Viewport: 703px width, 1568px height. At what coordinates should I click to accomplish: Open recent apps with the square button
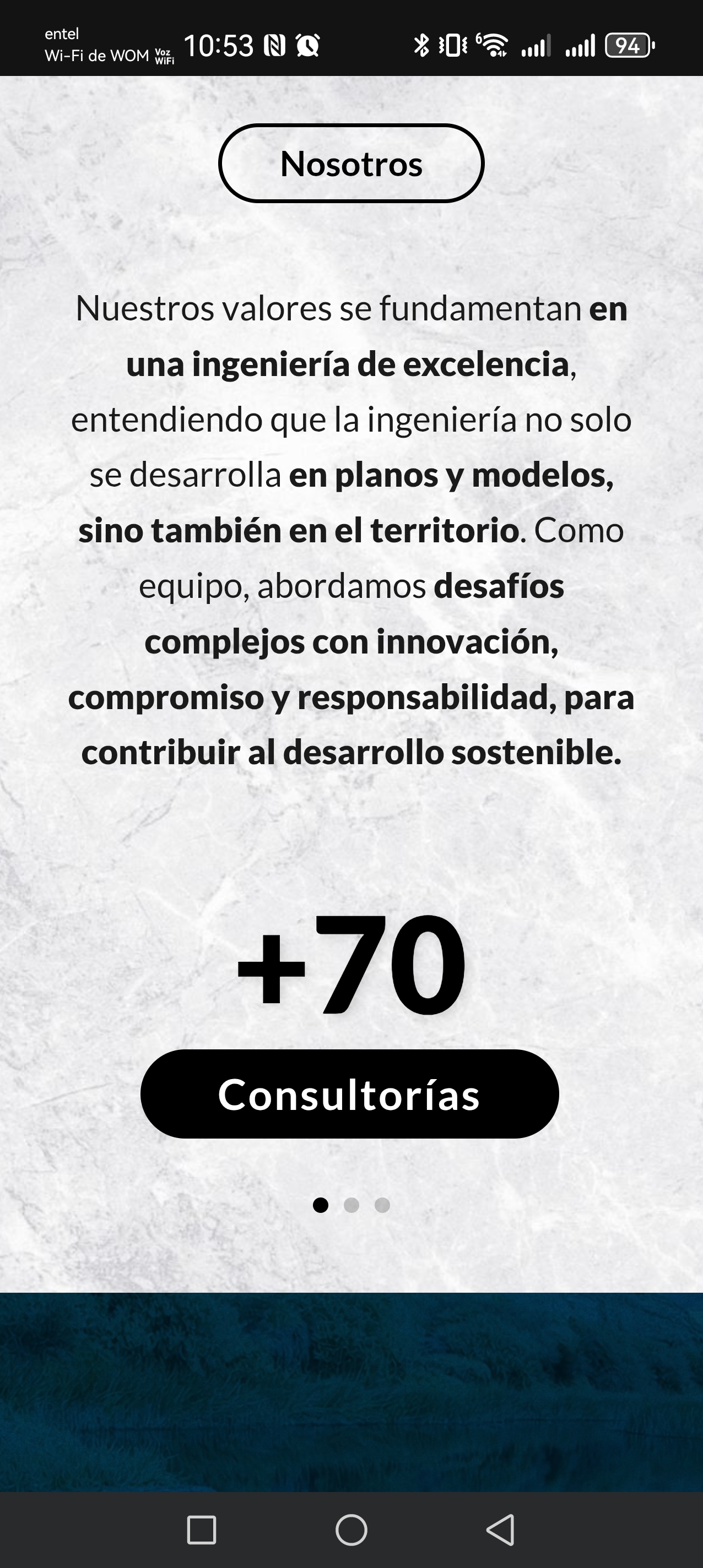click(x=202, y=1529)
